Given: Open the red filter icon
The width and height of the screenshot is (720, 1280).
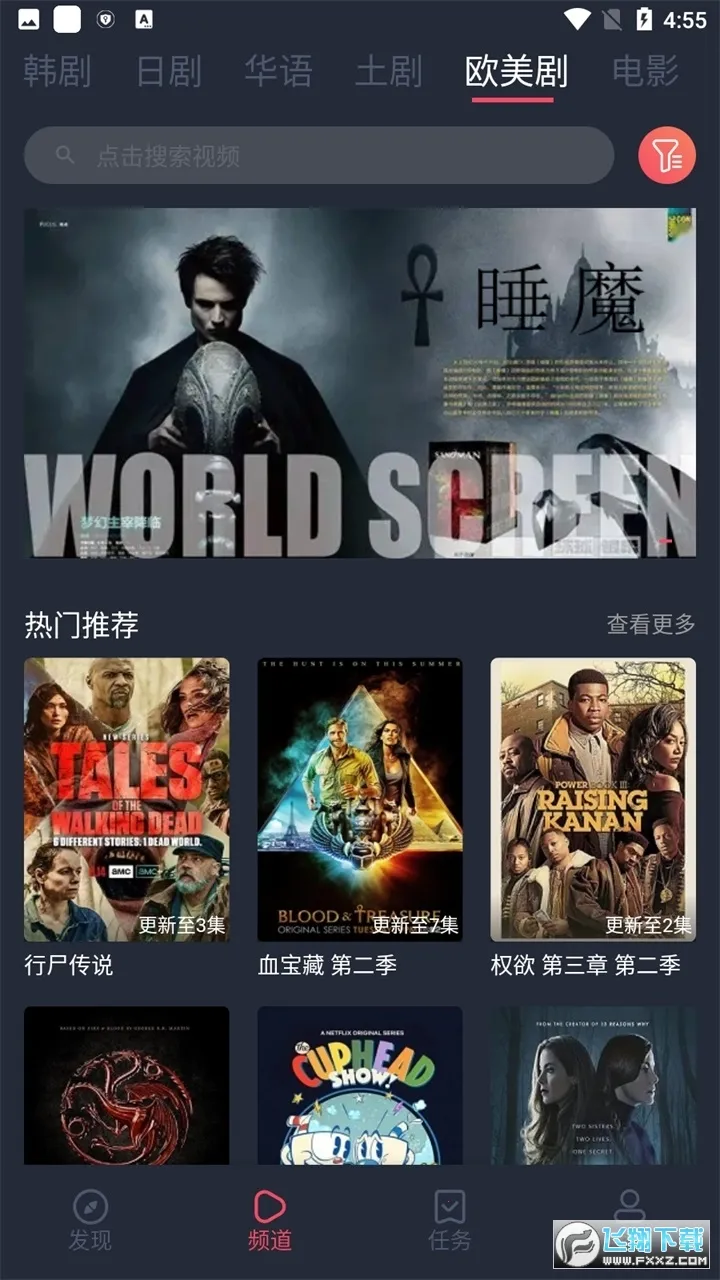Looking at the screenshot, I should (667, 155).
